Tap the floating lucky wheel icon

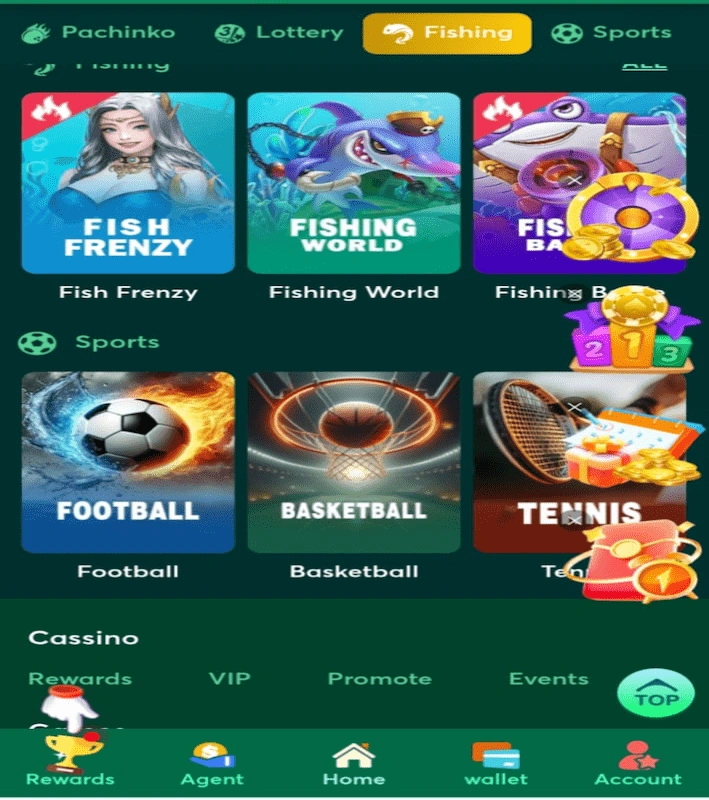point(630,218)
